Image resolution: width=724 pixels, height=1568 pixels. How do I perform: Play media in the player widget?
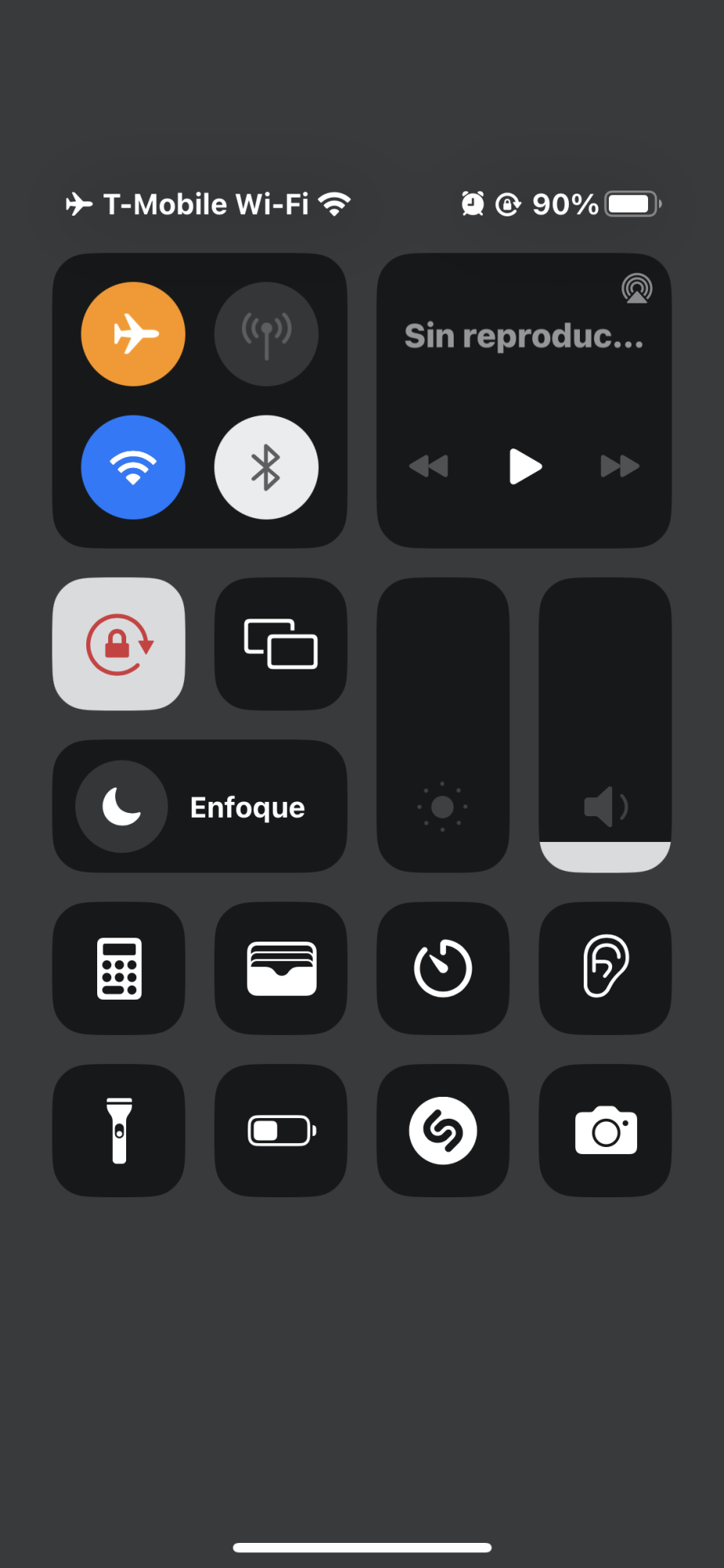pos(525,466)
